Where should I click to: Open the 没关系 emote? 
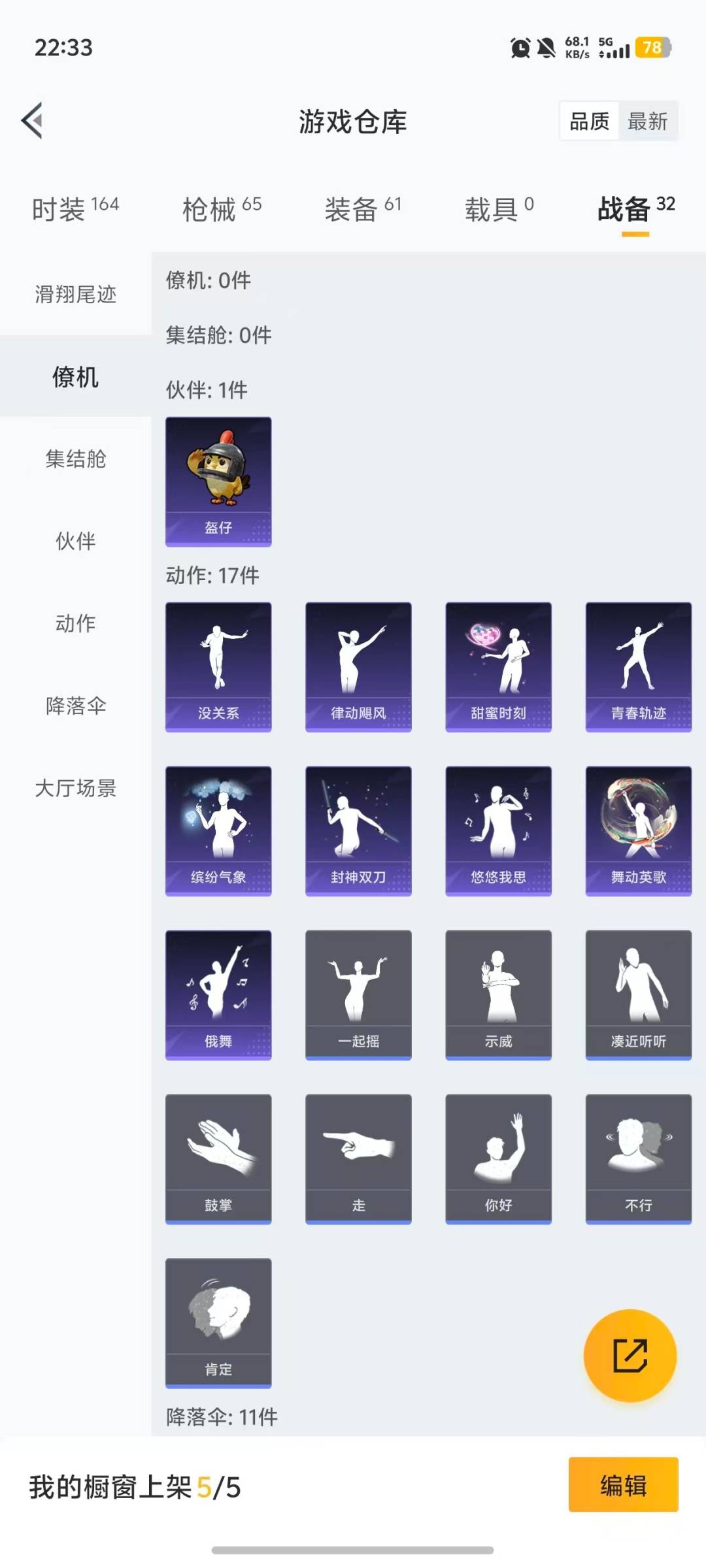tap(218, 665)
